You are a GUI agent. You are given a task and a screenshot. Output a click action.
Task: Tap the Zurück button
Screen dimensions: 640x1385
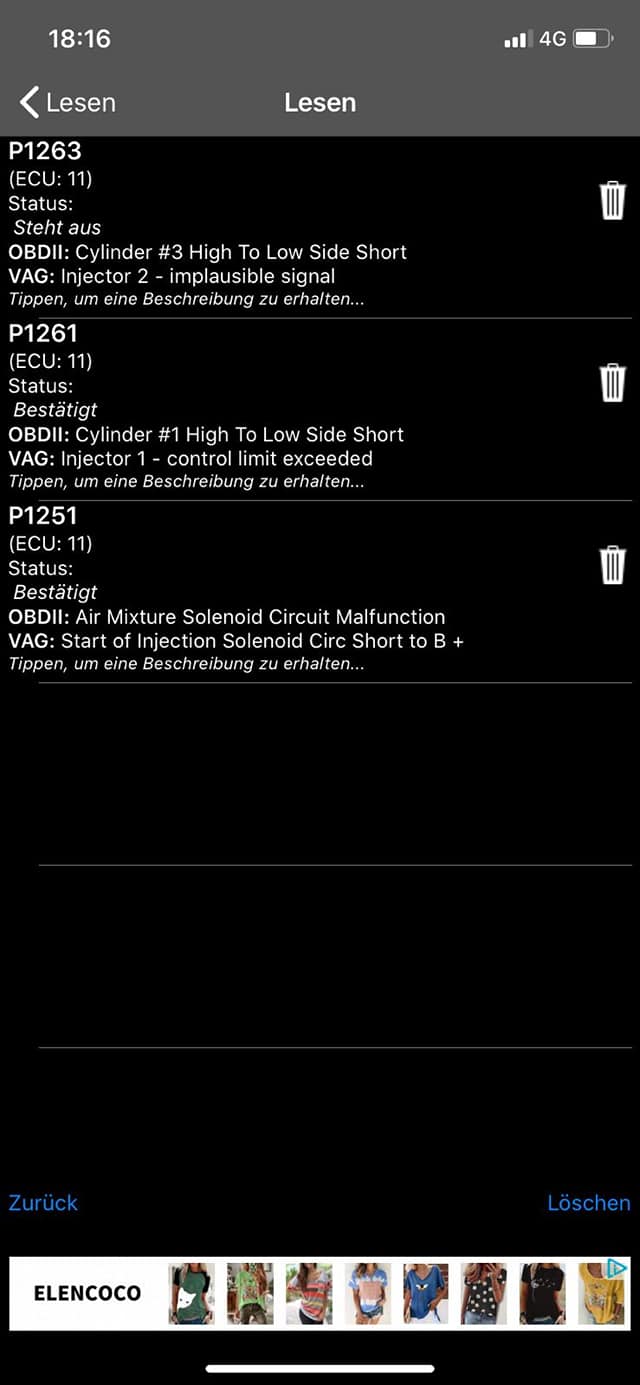(x=43, y=1203)
